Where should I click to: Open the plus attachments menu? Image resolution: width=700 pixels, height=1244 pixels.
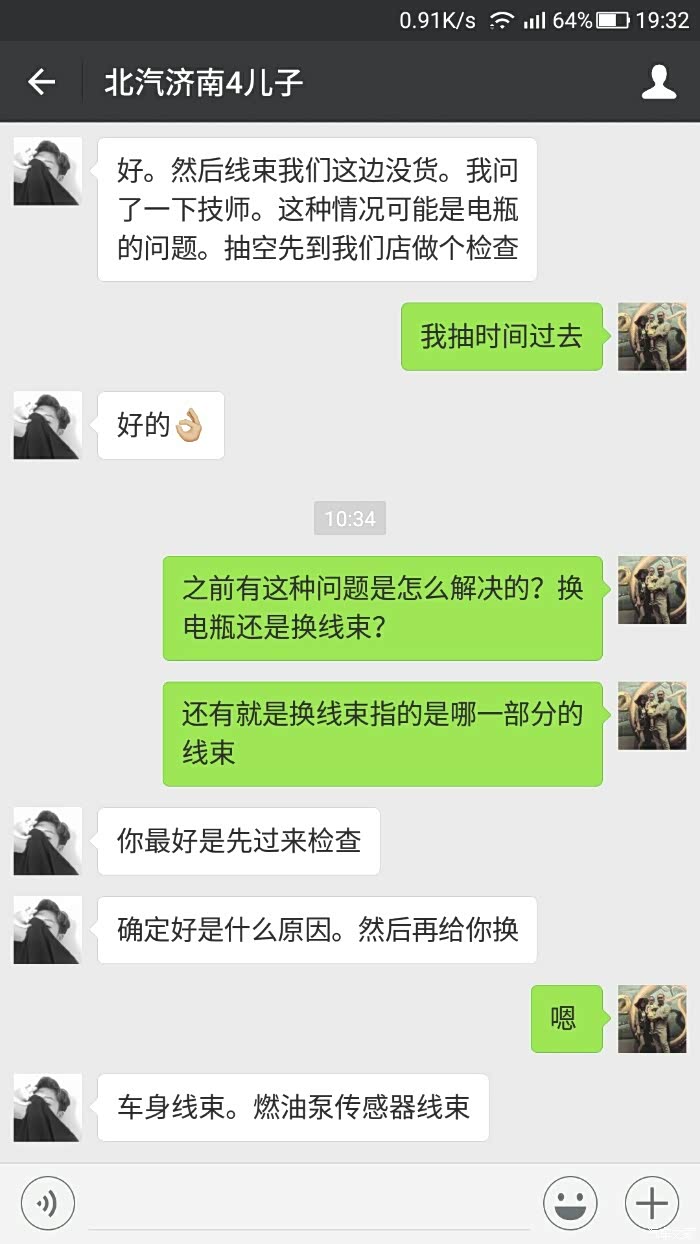click(x=652, y=1202)
